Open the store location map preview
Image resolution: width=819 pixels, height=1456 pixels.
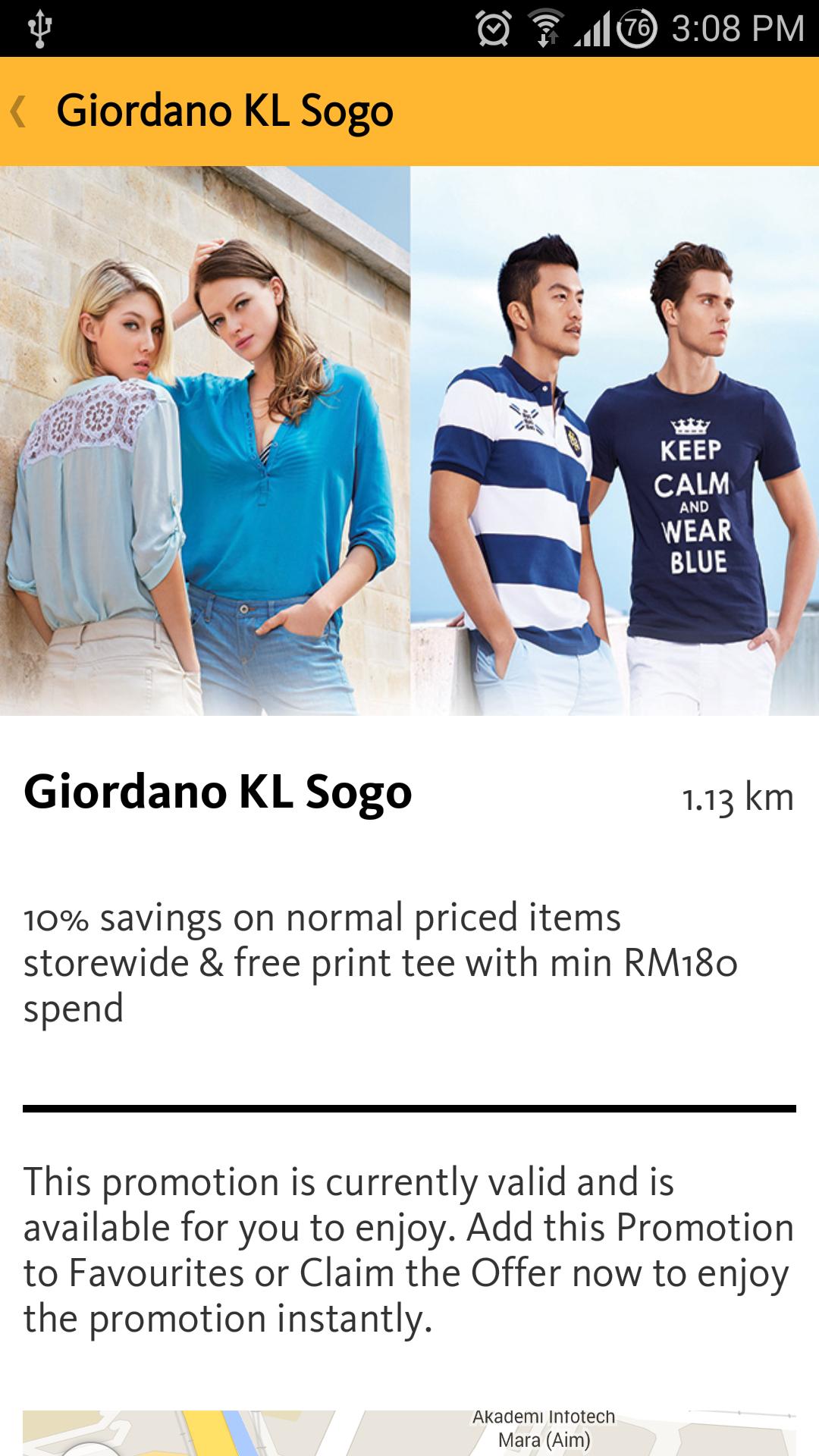(x=409, y=1433)
